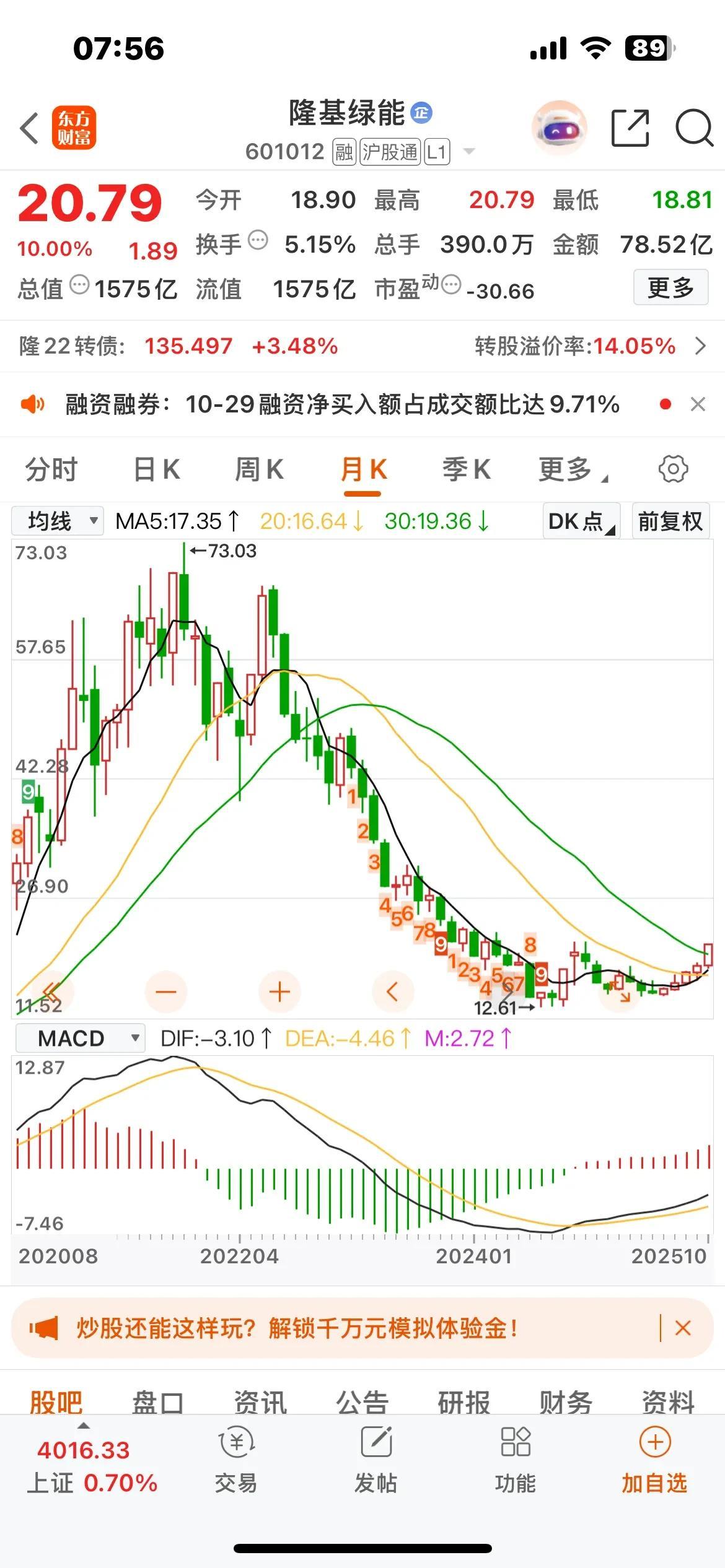Show the 季K chart
This screenshot has height=1568, width=725.
(466, 469)
